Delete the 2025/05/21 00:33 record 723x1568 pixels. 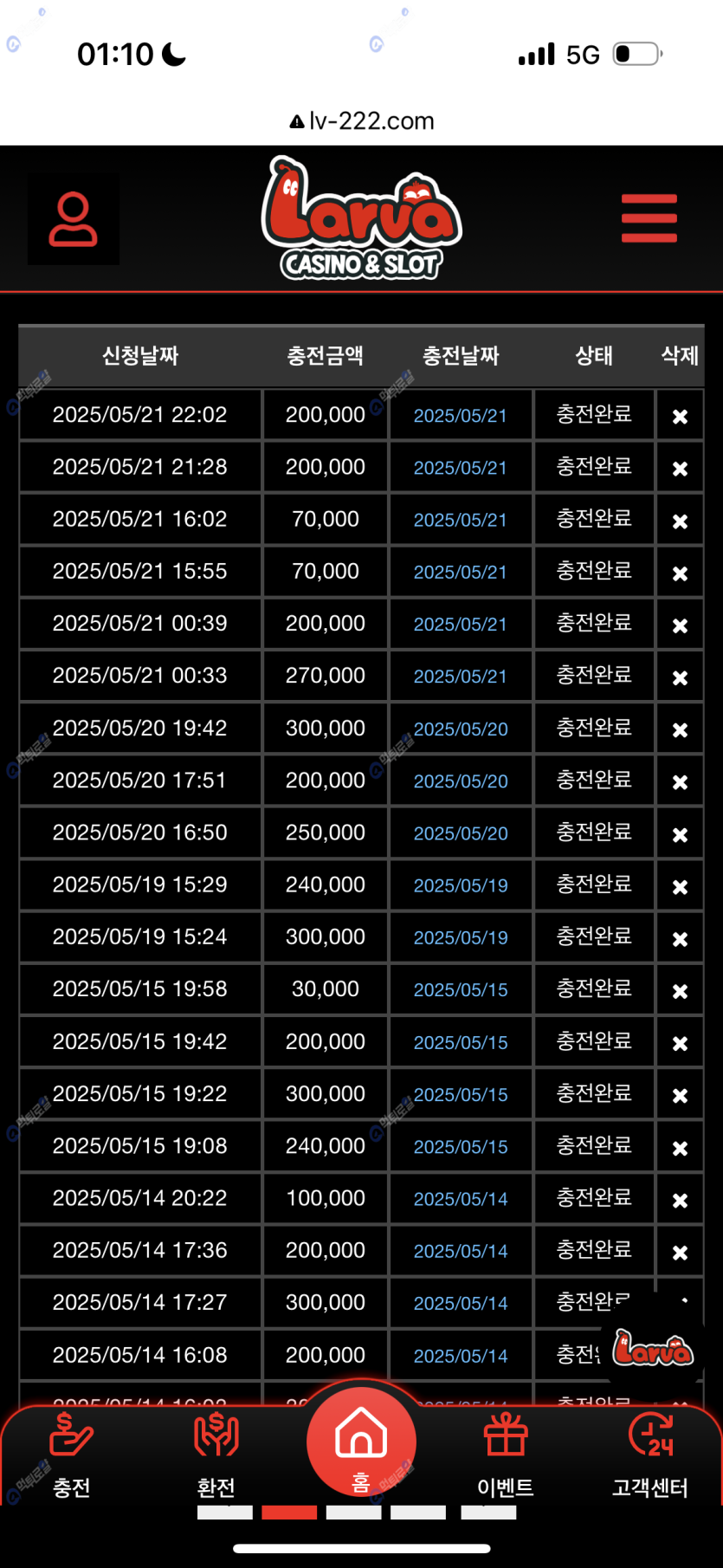tap(680, 677)
